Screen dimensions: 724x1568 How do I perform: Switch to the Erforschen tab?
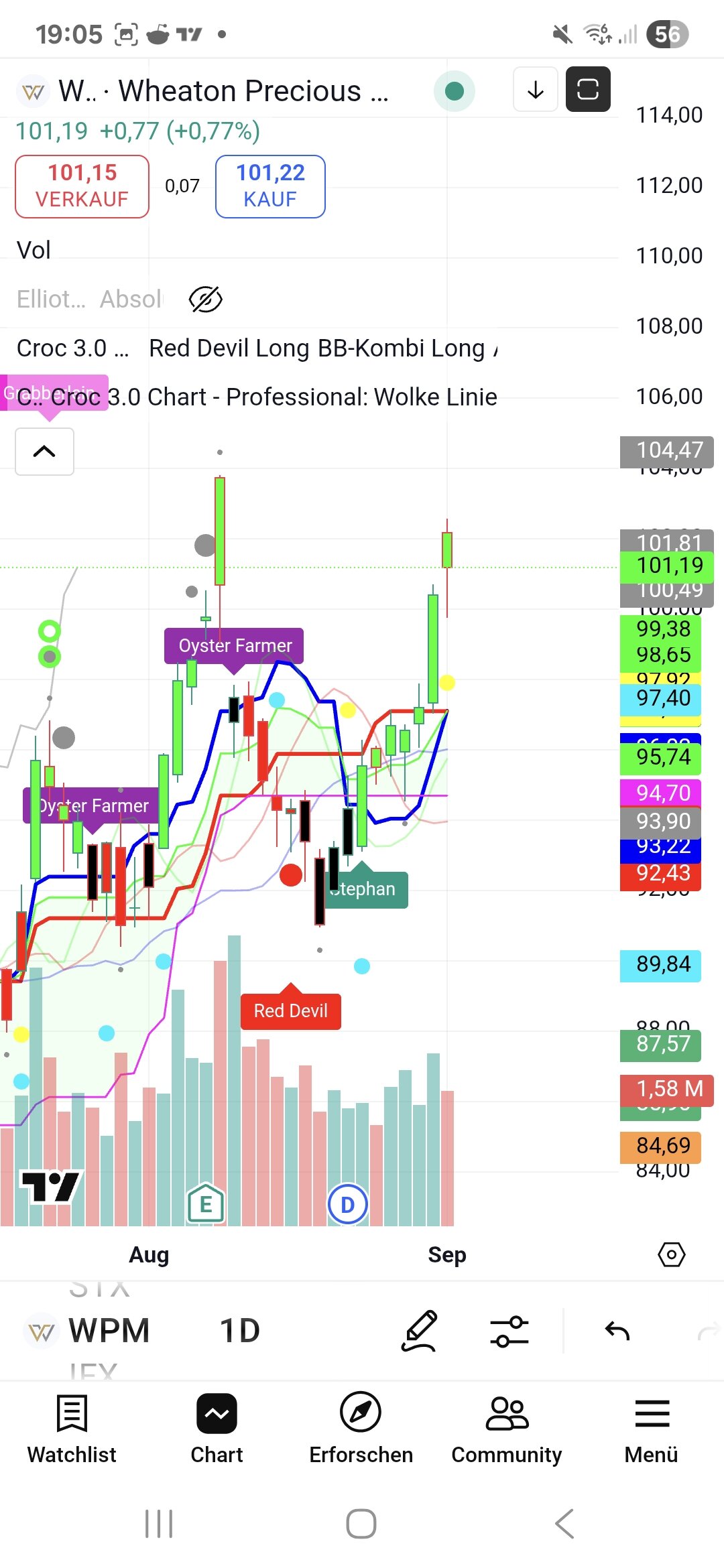click(x=361, y=1427)
